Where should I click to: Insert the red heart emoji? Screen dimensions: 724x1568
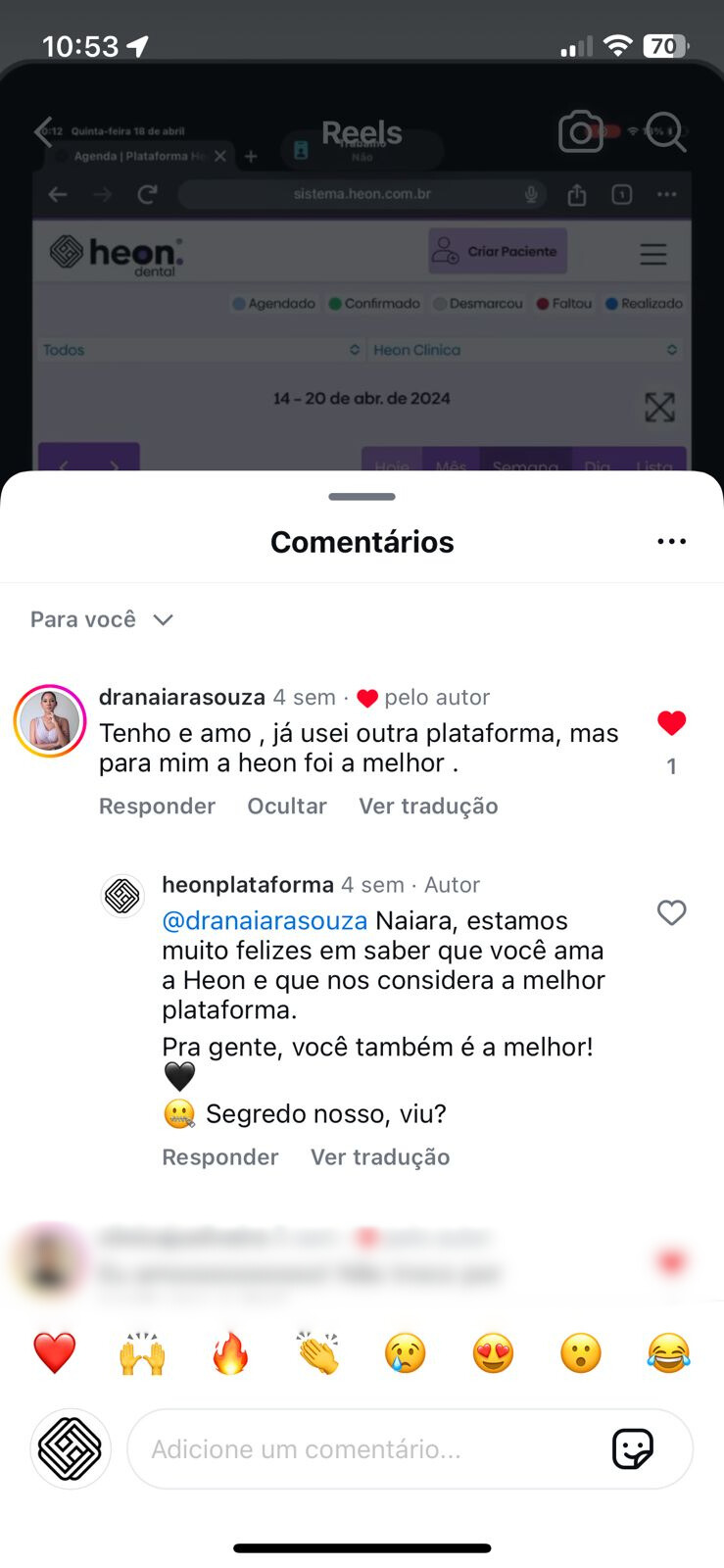[x=55, y=1353]
